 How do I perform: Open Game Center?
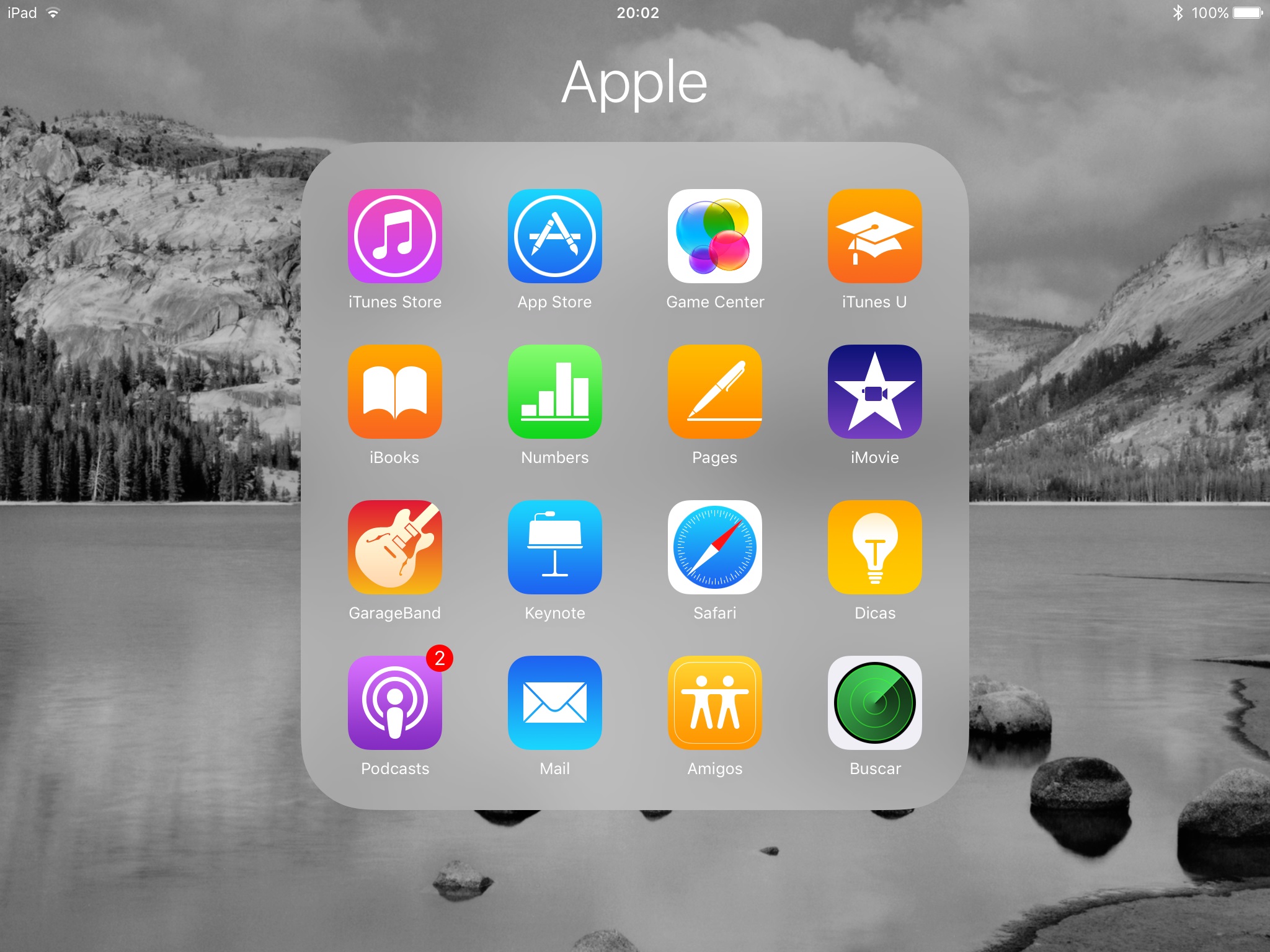coord(714,236)
